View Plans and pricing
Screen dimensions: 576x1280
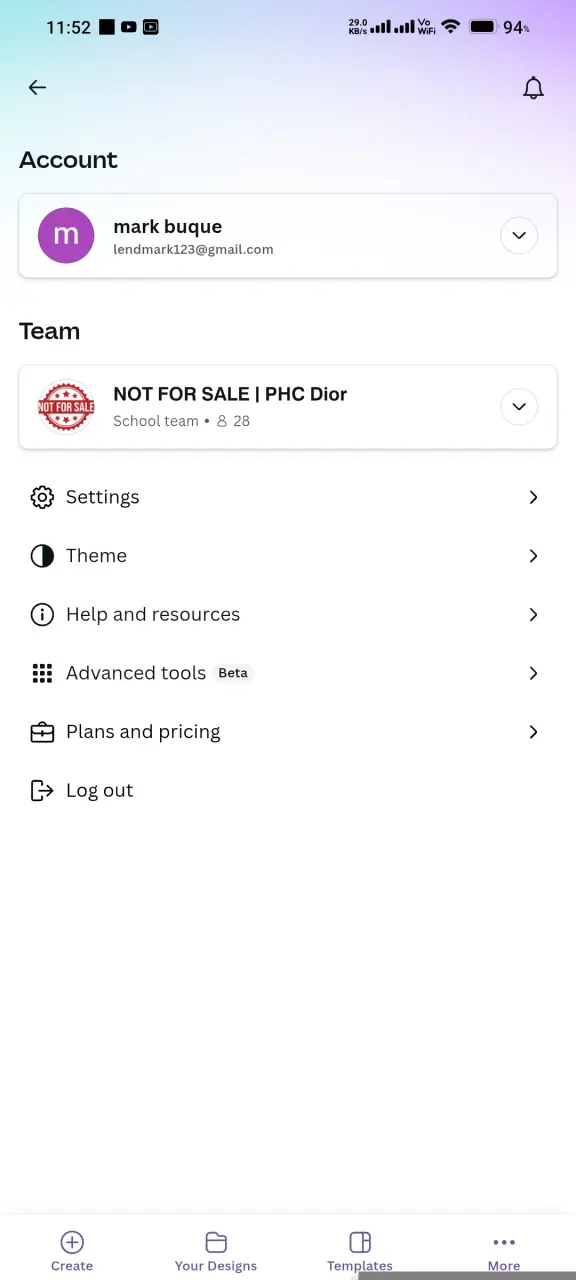[x=288, y=732]
